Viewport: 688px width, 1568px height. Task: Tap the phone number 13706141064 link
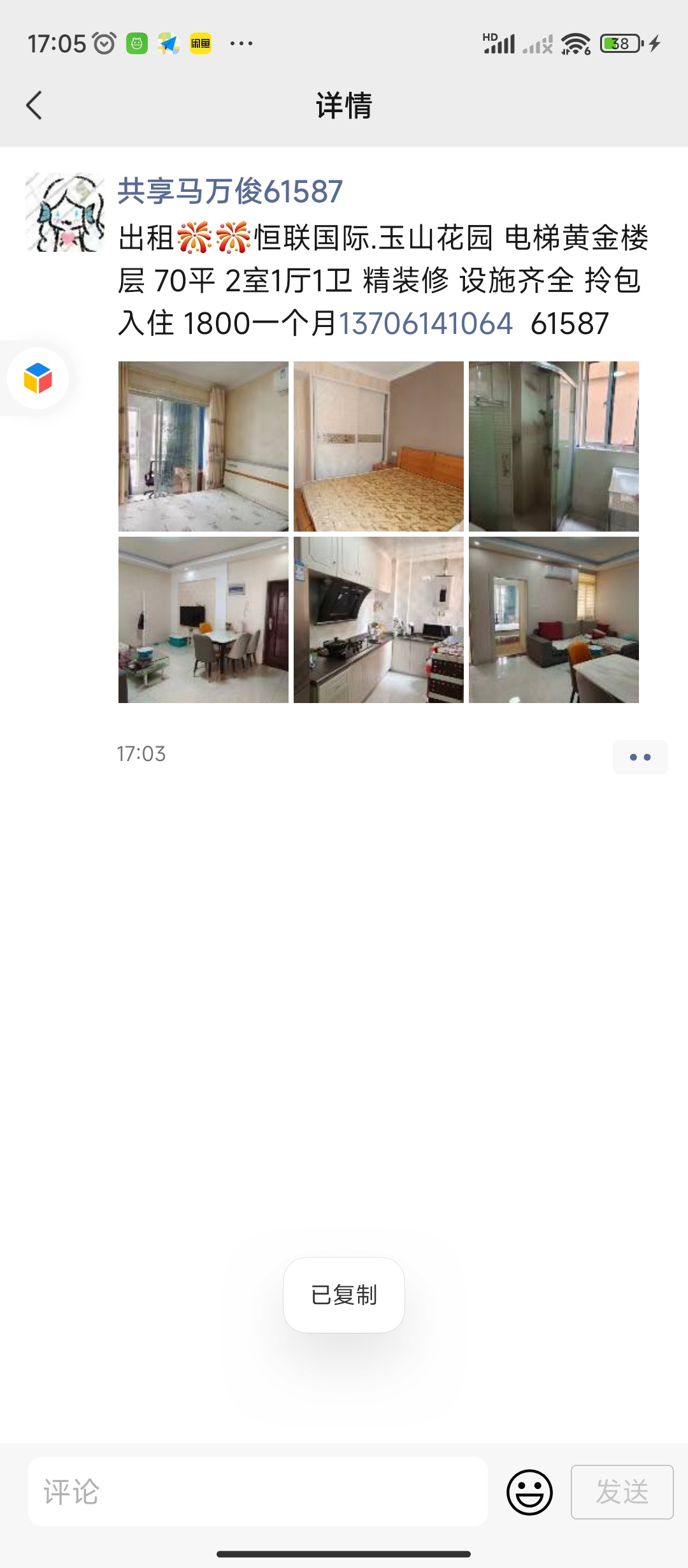click(426, 323)
